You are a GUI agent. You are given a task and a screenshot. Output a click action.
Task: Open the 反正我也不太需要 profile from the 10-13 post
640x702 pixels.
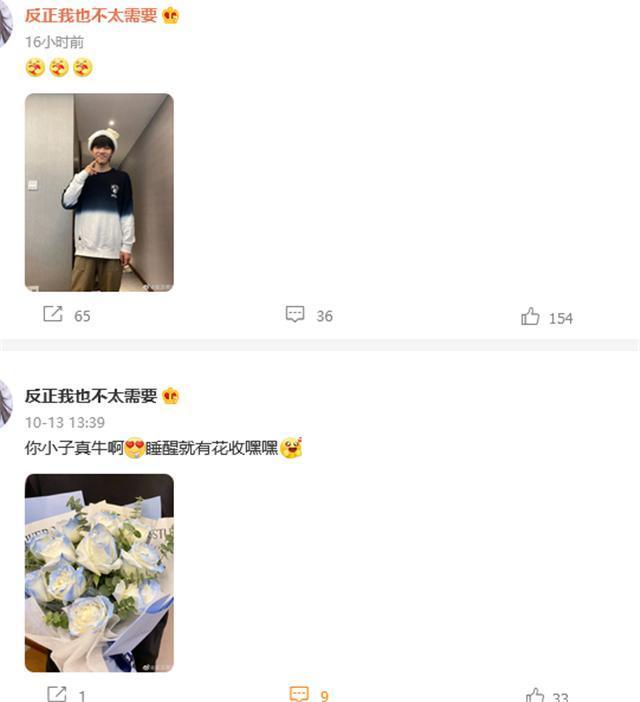[x=91, y=396]
